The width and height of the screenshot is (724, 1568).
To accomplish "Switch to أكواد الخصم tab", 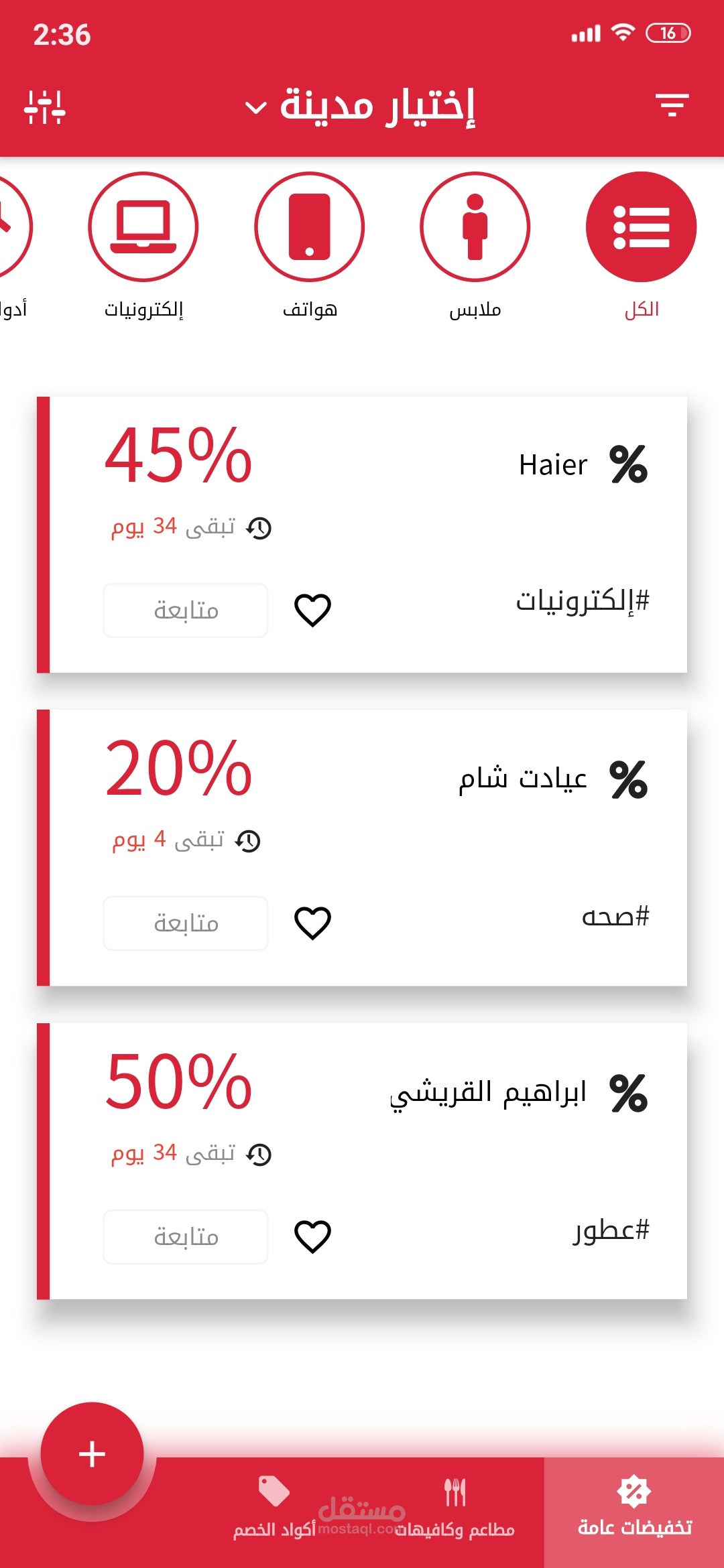I will click(x=274, y=1509).
